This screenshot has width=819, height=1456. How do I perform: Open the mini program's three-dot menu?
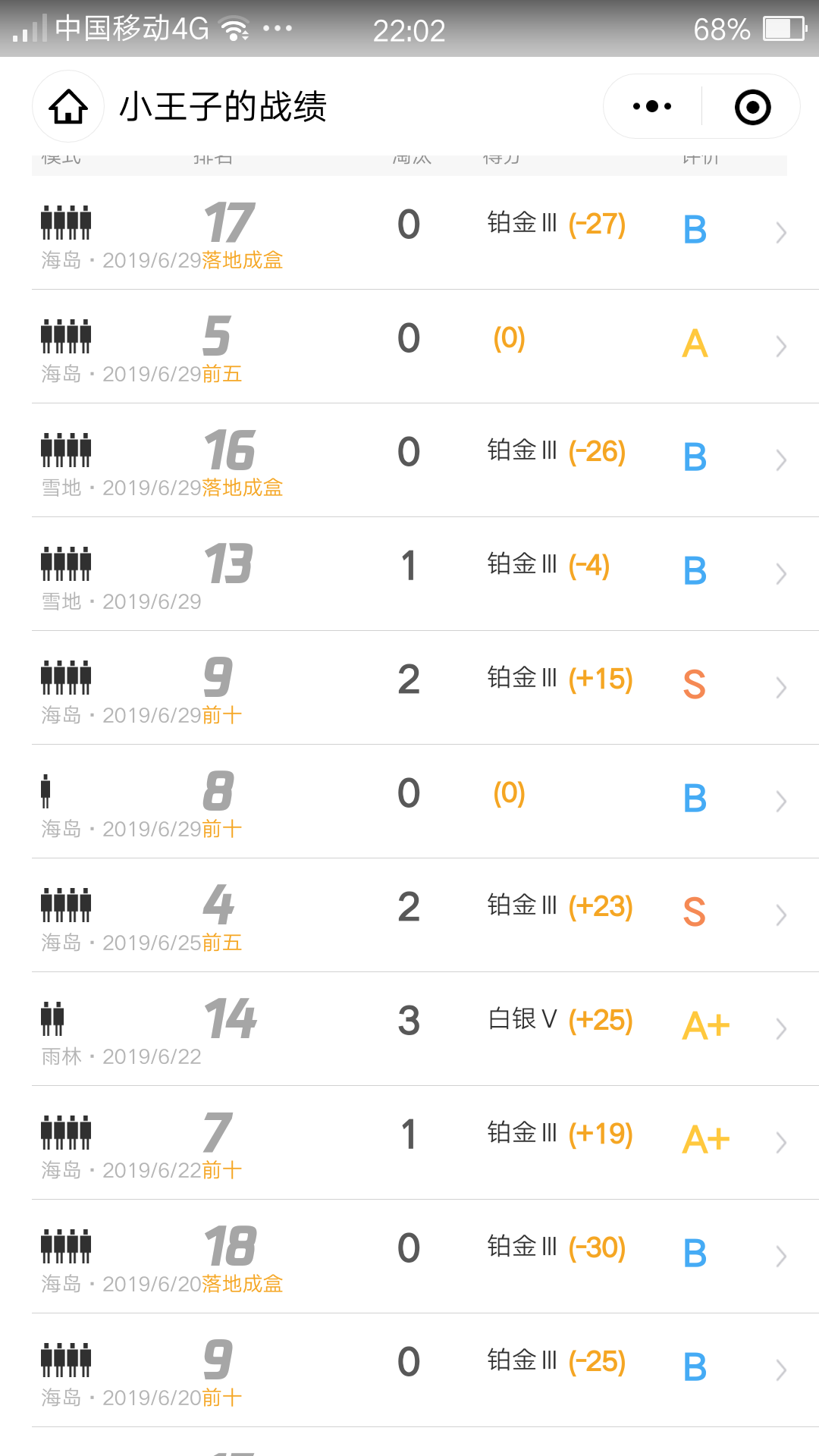click(652, 106)
